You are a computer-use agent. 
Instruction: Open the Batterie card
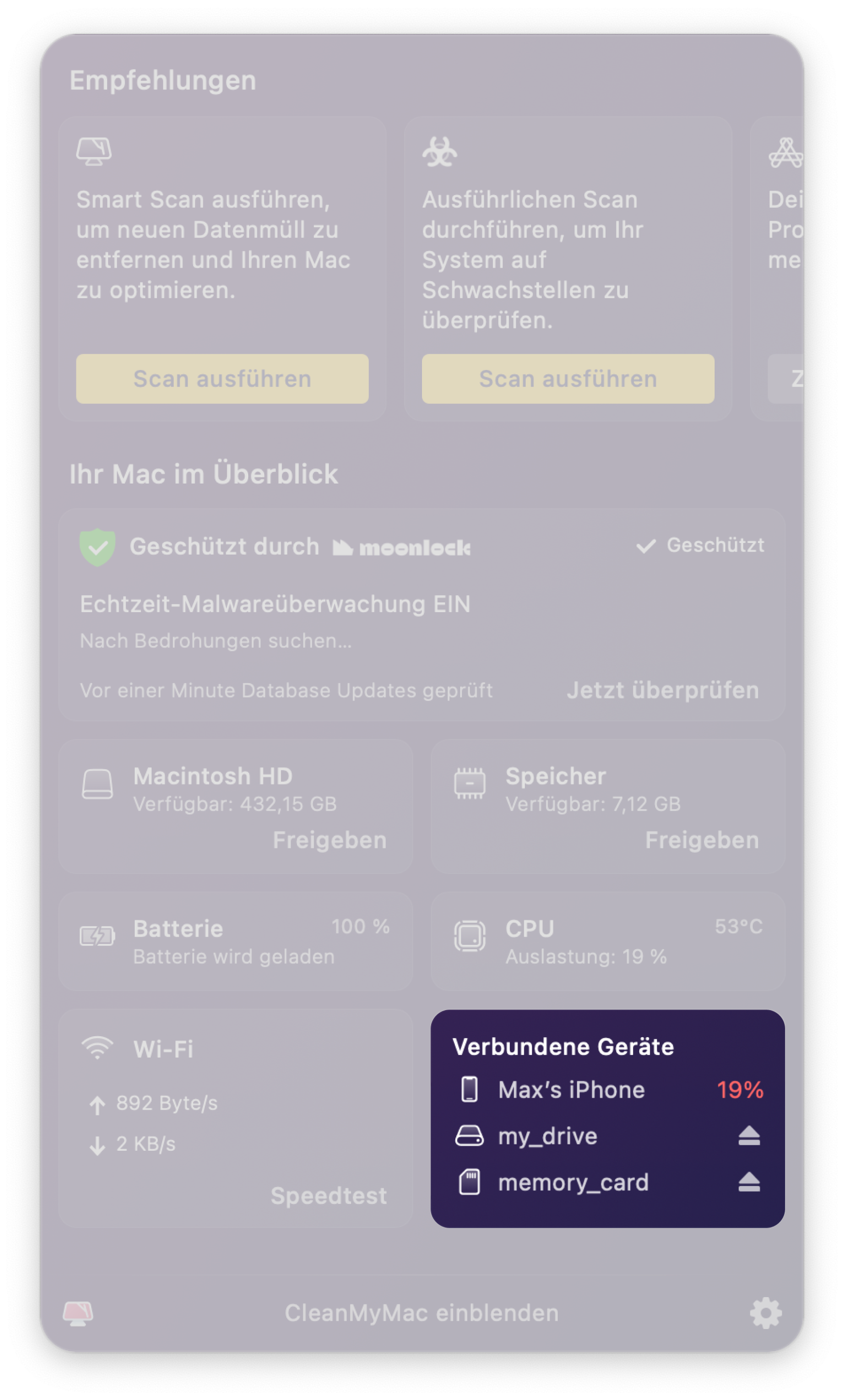click(235, 942)
